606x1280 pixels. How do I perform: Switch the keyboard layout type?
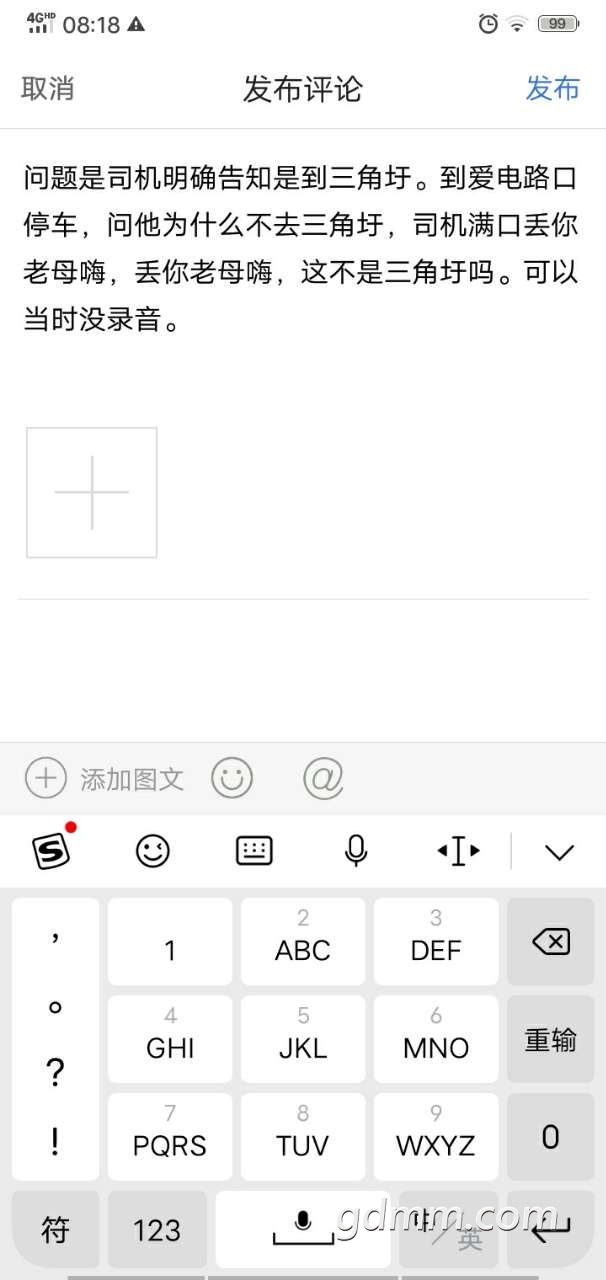[x=254, y=851]
